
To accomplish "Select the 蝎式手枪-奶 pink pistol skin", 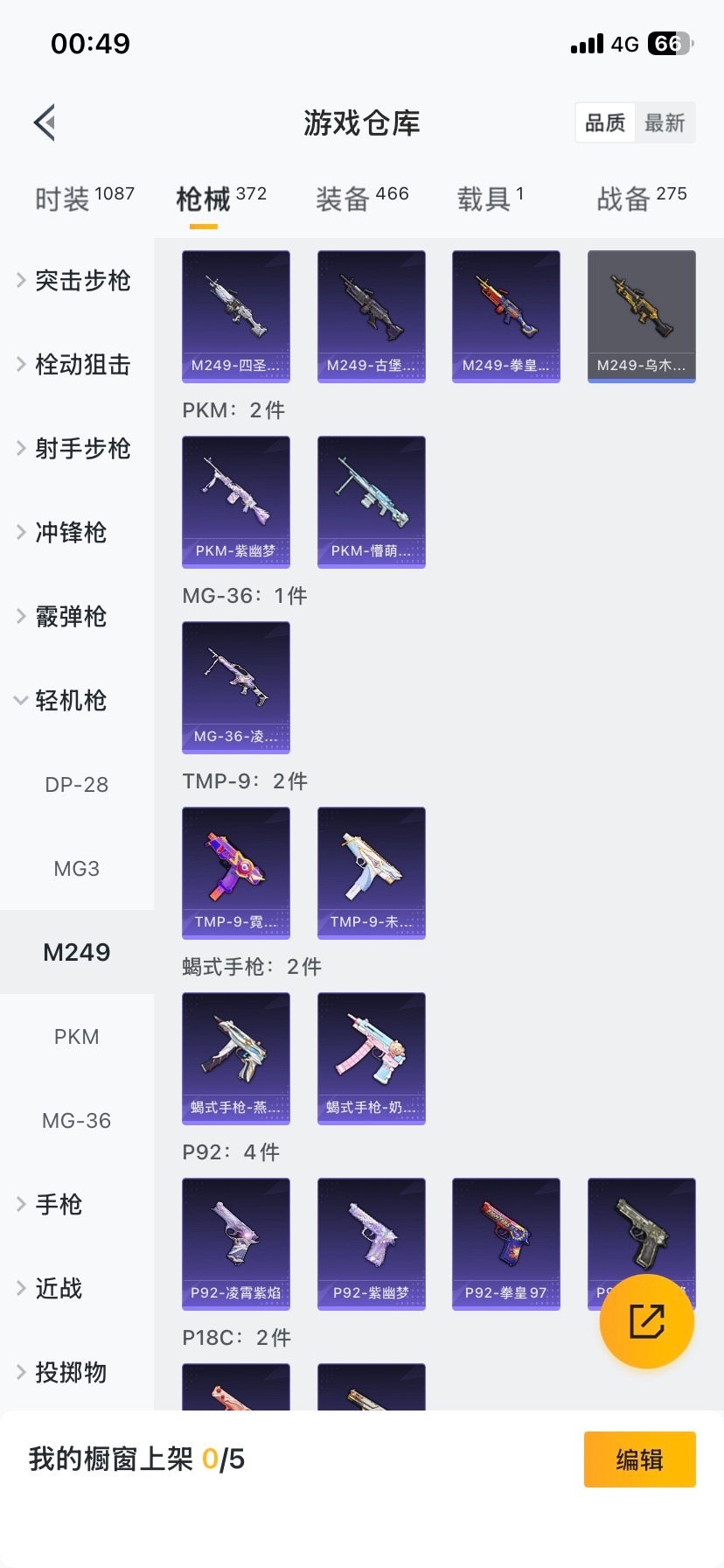I will pos(371,1058).
